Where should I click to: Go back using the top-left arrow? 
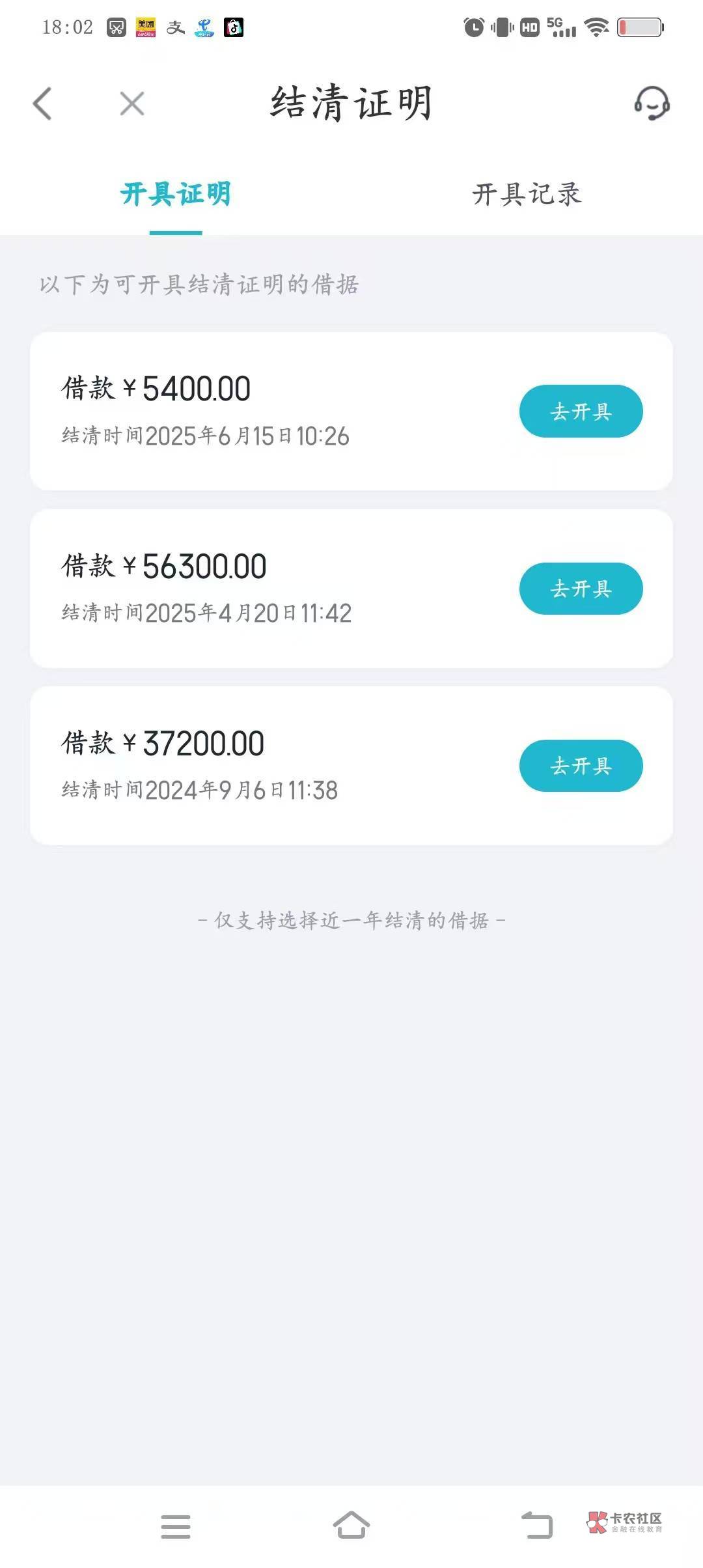pyautogui.click(x=42, y=104)
